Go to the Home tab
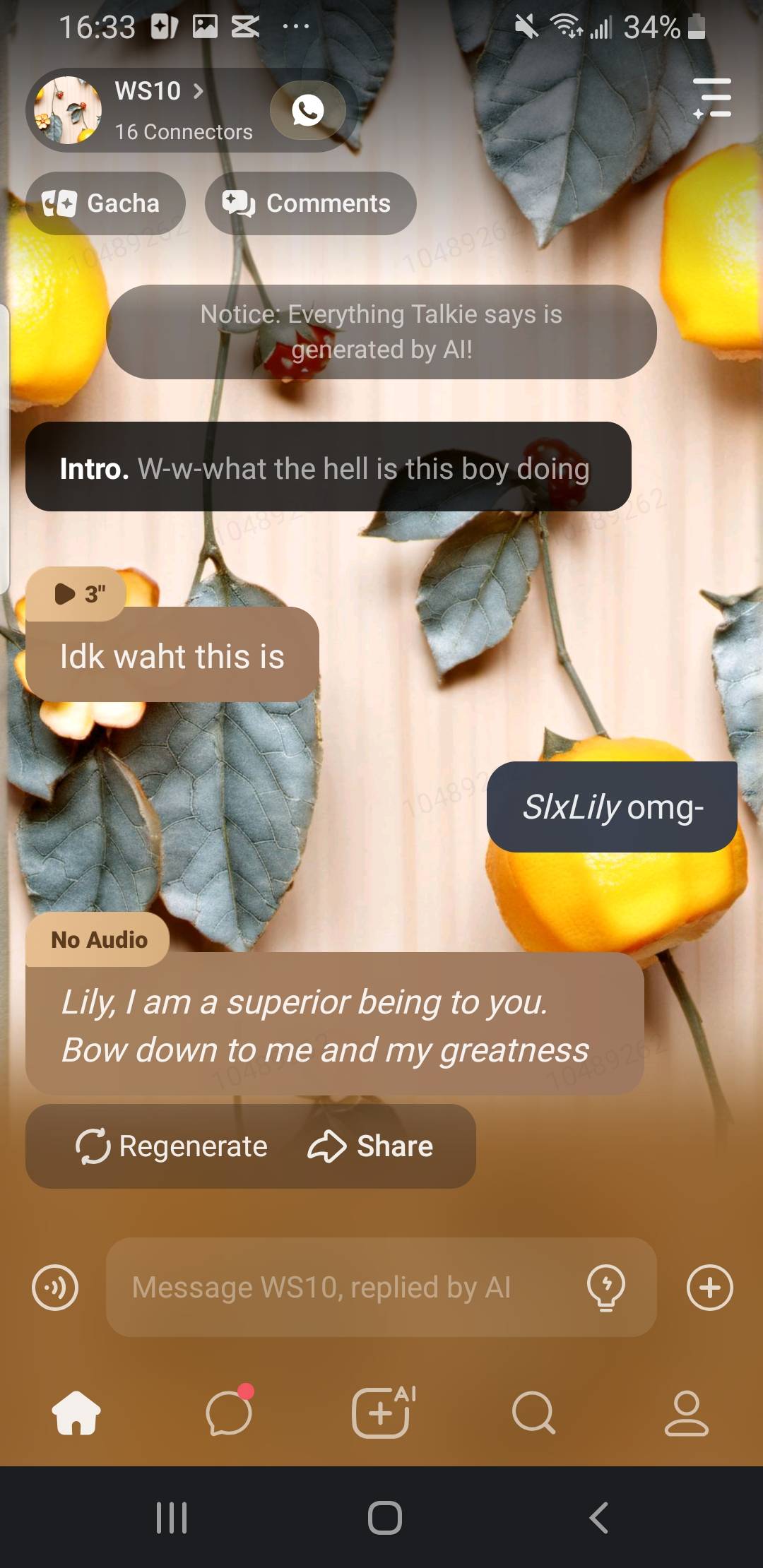 [76, 1413]
